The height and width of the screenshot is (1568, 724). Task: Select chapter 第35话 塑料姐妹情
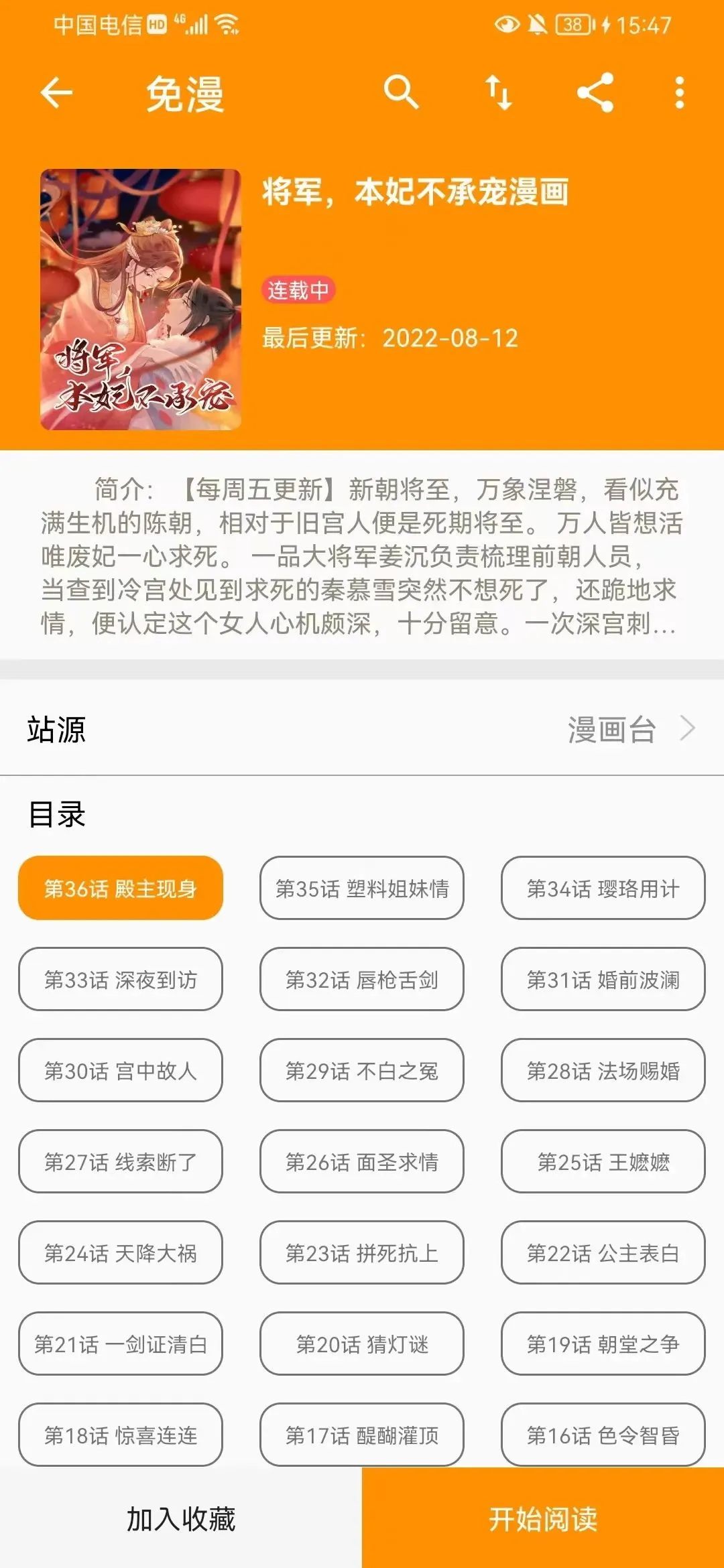(362, 888)
